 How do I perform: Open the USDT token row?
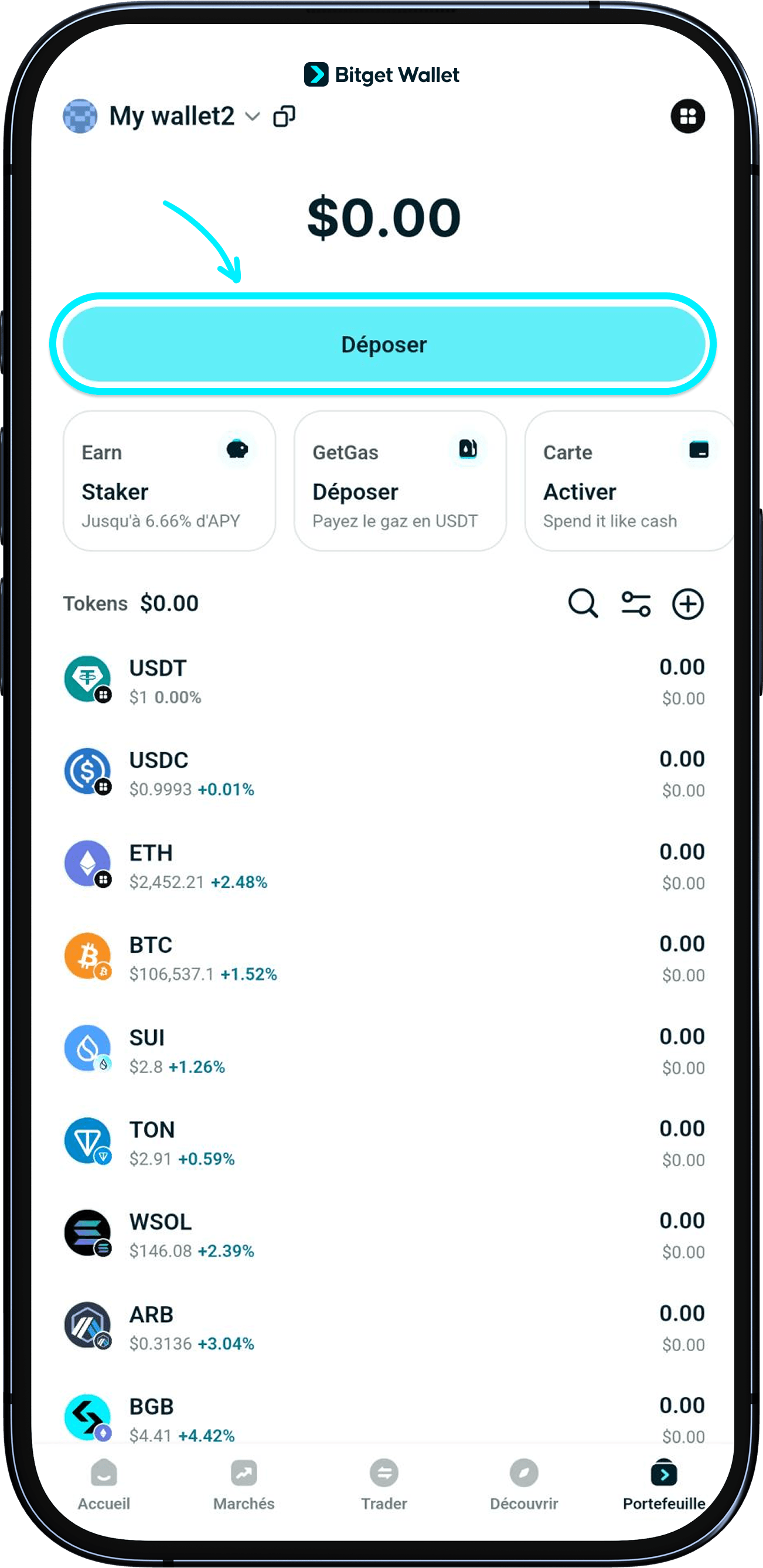click(384, 681)
